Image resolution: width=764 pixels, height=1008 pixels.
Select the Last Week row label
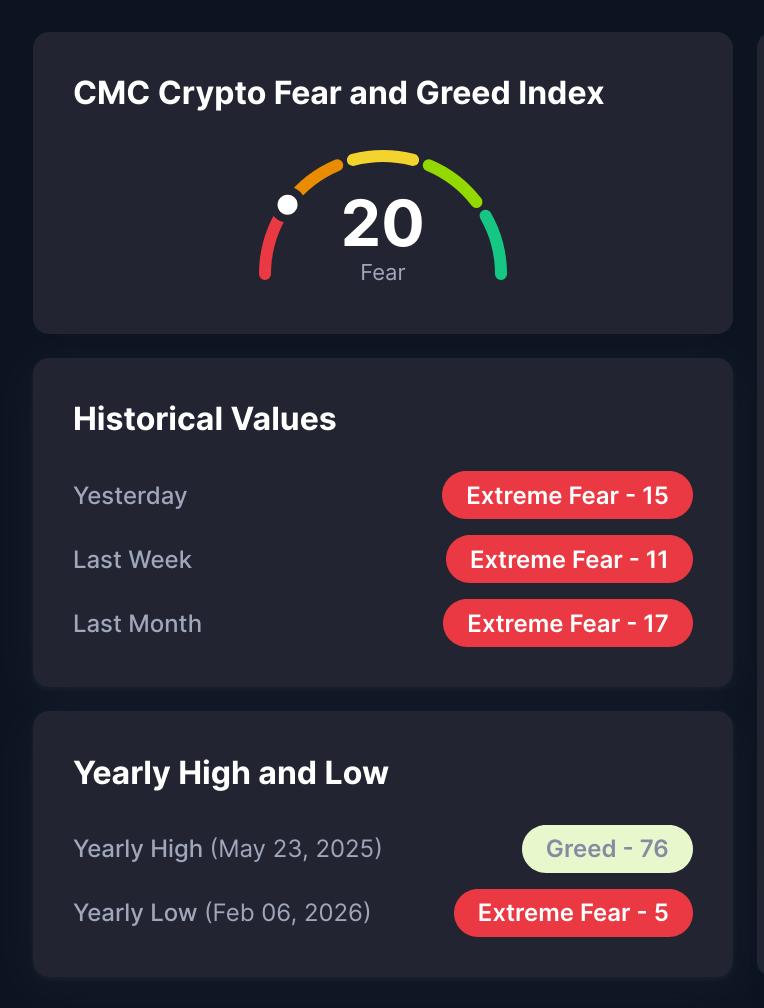pyautogui.click(x=132, y=559)
